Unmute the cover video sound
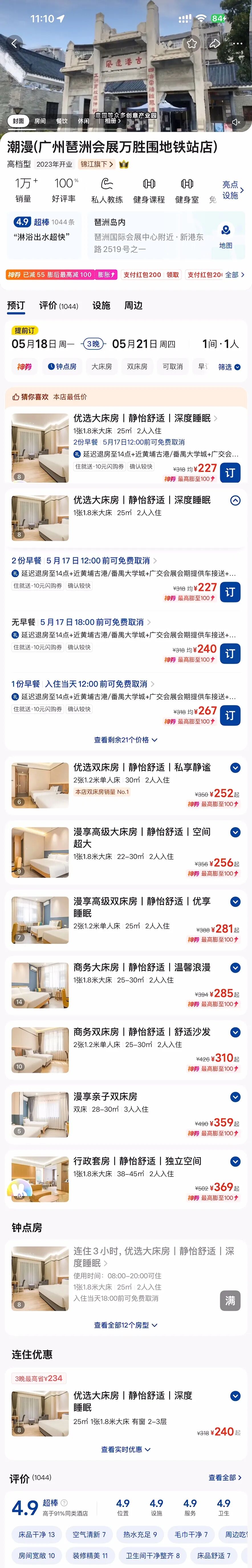Image resolution: width=252 pixels, height=1568 pixels. (236, 122)
